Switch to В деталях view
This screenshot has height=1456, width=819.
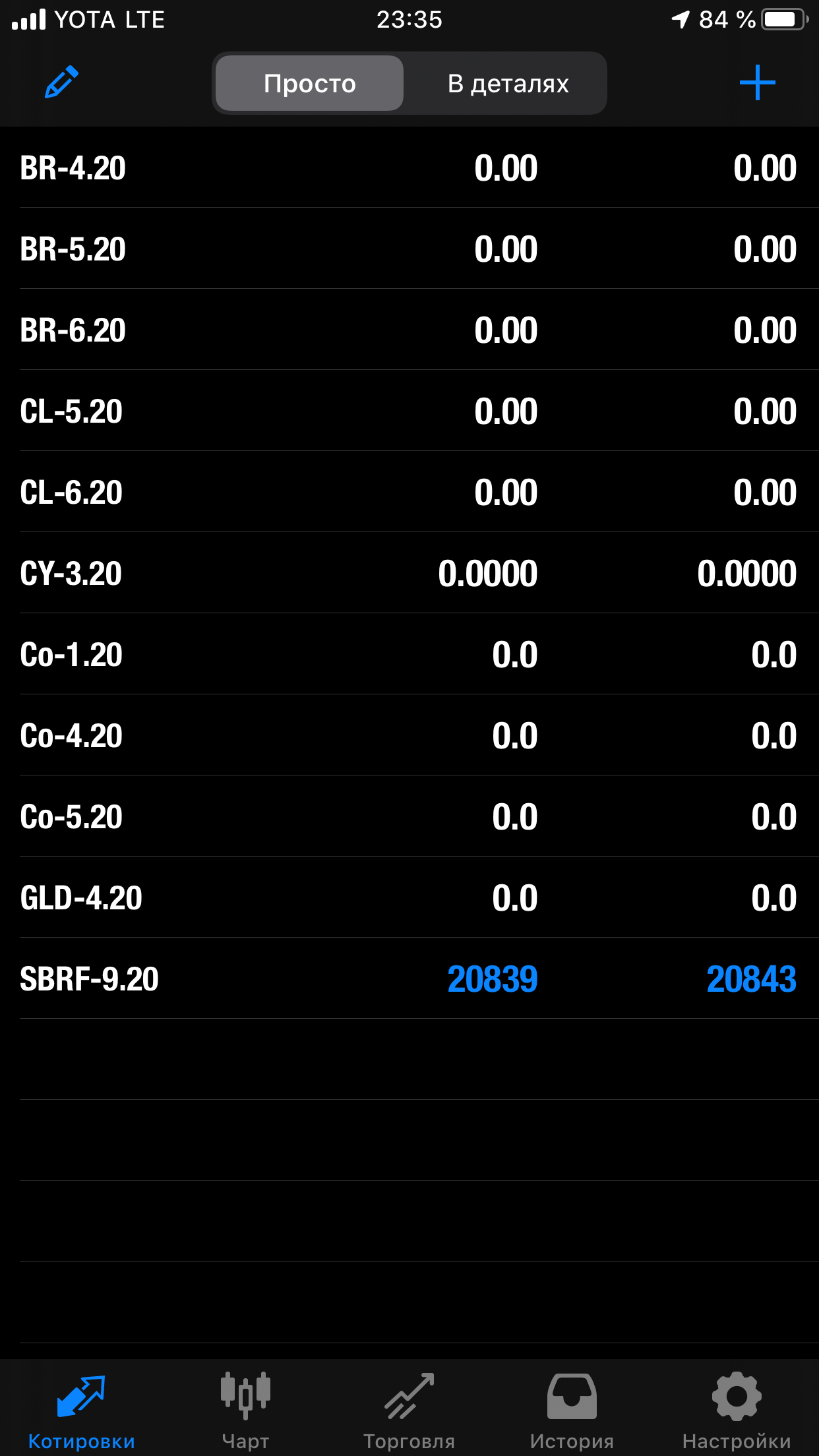tap(508, 83)
